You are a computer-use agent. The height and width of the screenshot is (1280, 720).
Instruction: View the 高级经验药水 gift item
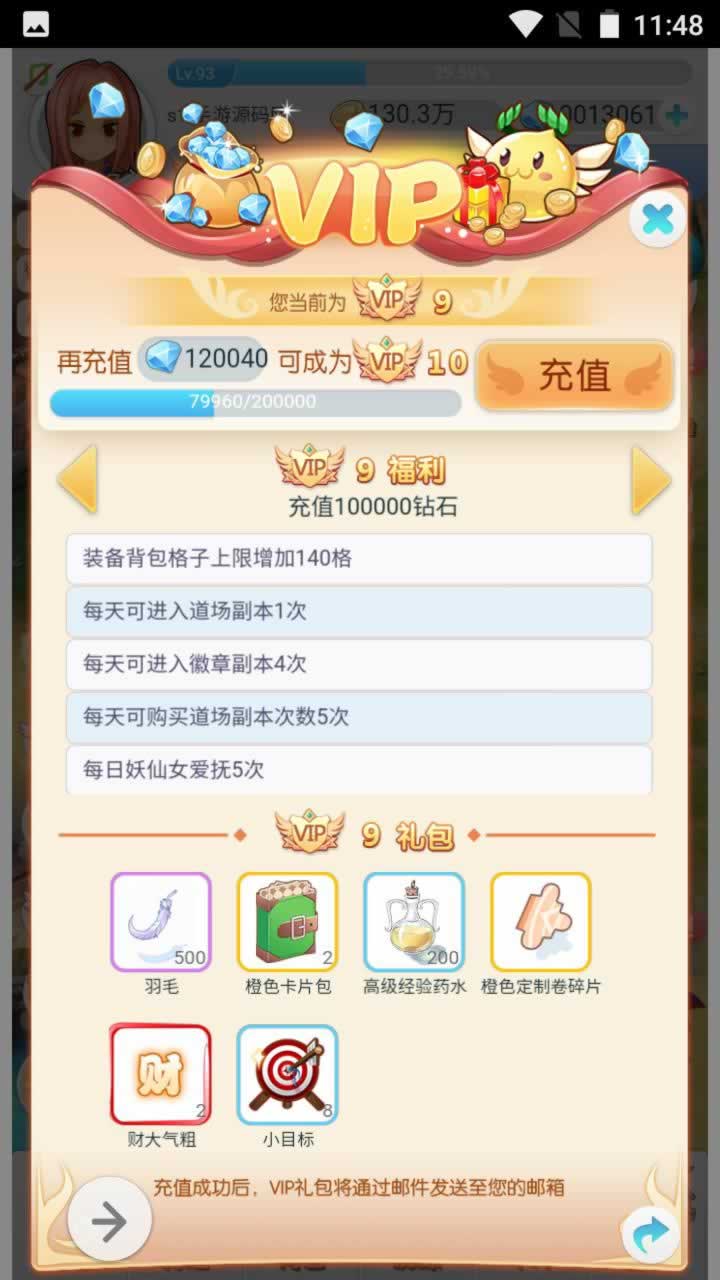[414, 922]
